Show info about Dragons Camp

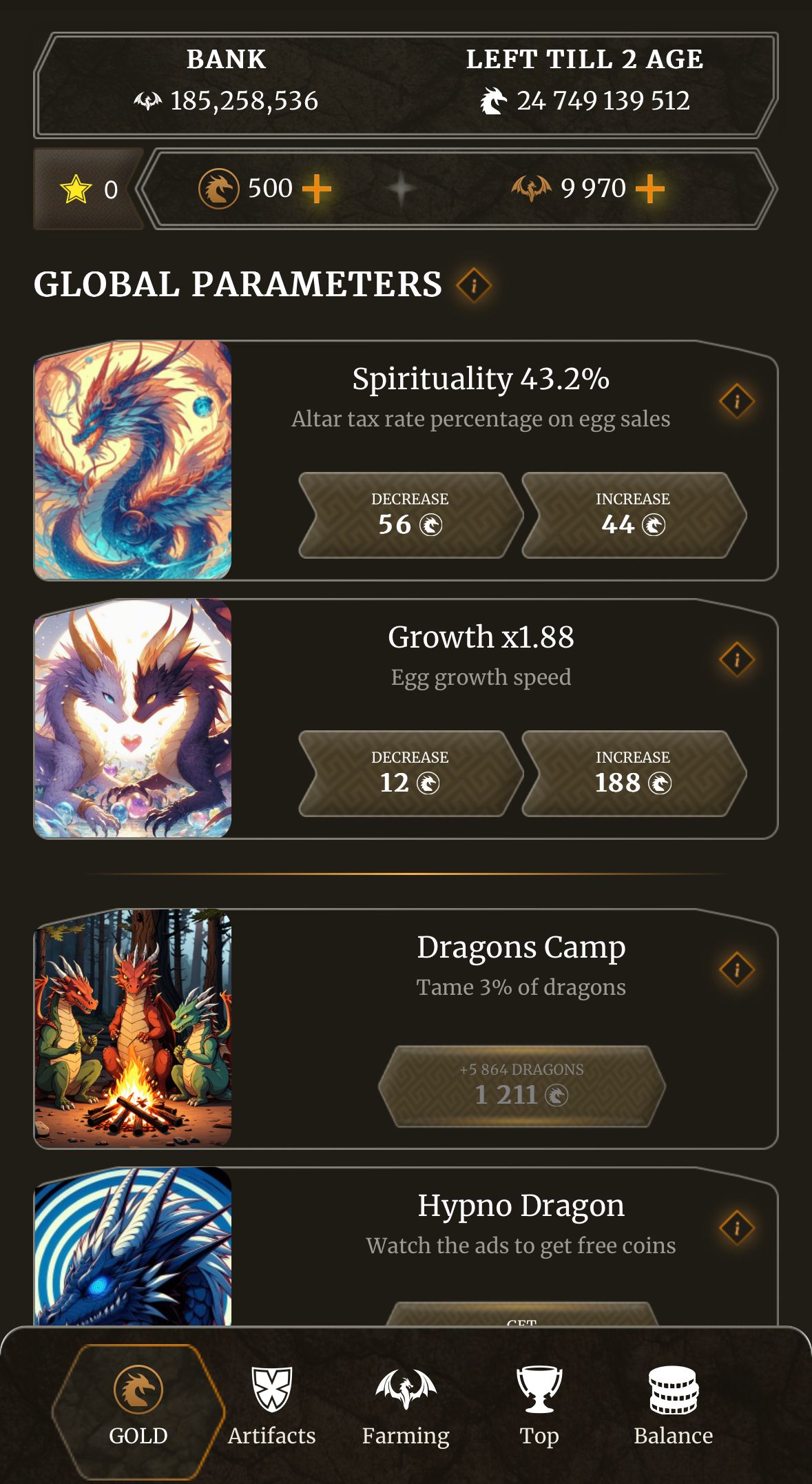point(736,969)
